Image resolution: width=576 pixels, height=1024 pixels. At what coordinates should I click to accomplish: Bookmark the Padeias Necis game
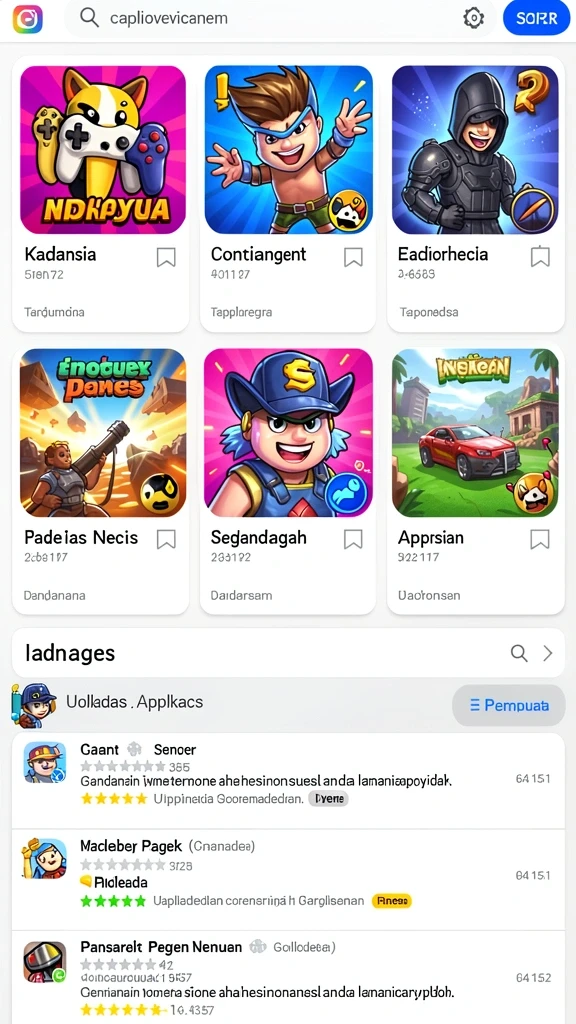click(x=167, y=539)
